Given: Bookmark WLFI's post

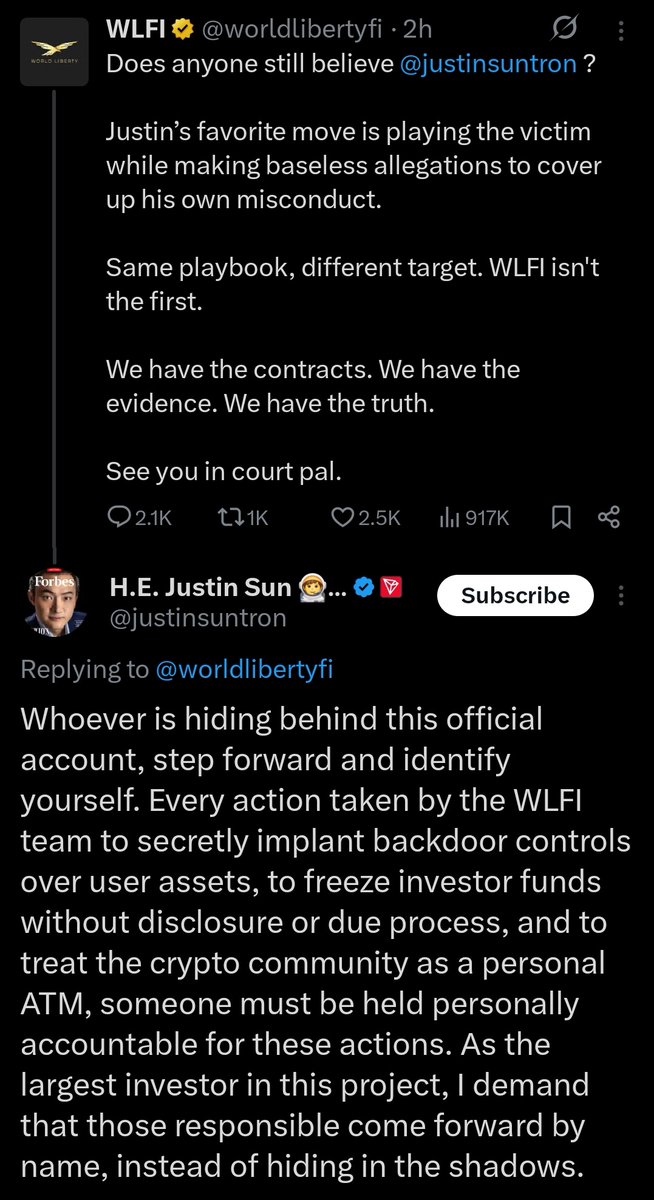Looking at the screenshot, I should click(562, 517).
